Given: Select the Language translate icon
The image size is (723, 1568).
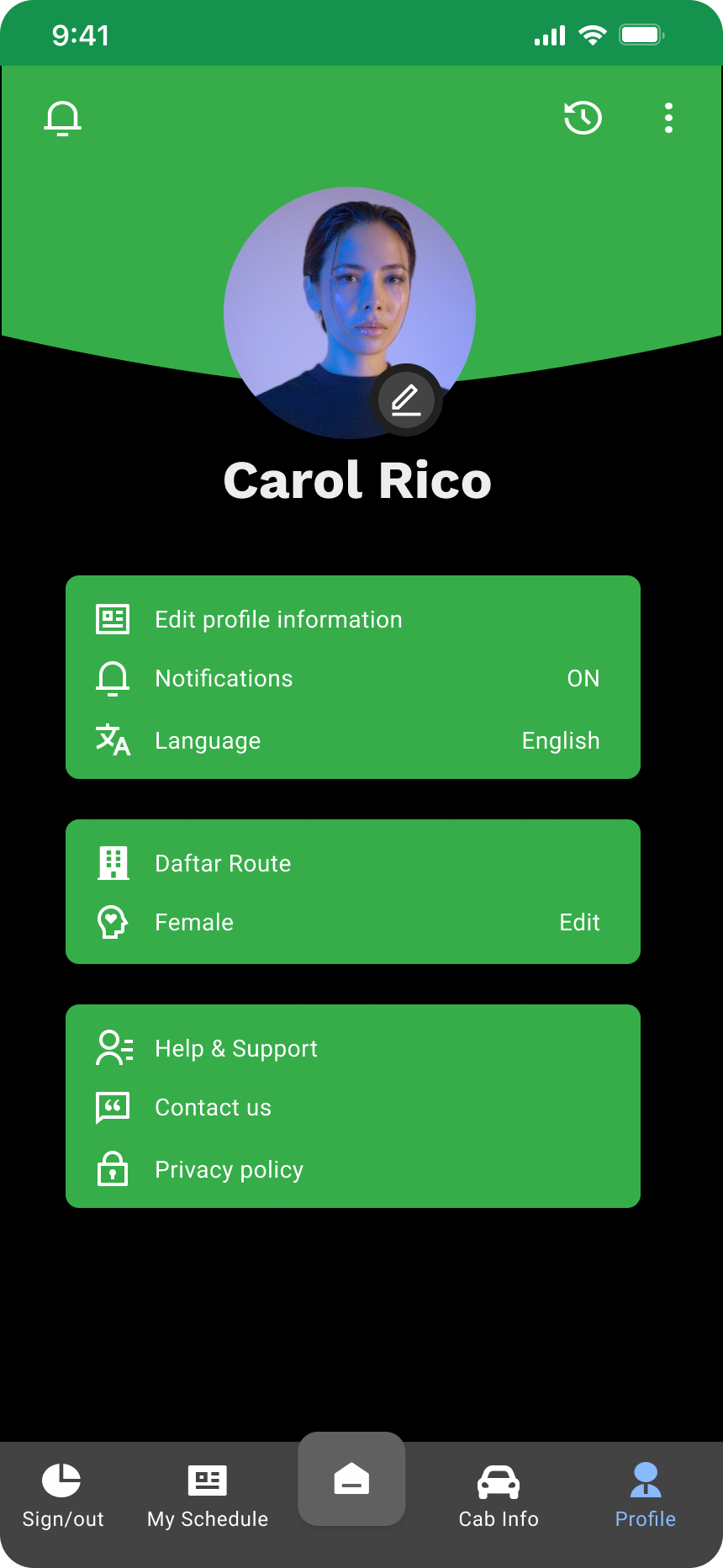Looking at the screenshot, I should click(x=112, y=739).
